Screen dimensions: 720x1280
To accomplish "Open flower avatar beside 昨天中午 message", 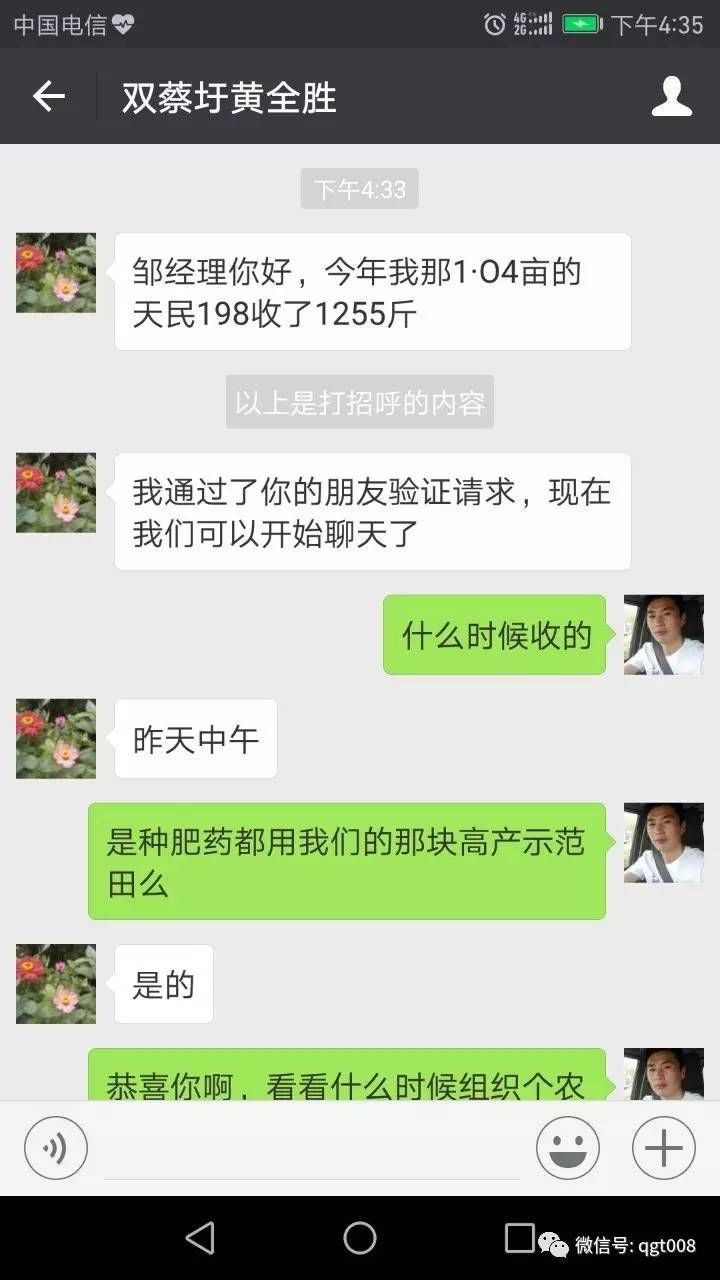I will (56, 739).
